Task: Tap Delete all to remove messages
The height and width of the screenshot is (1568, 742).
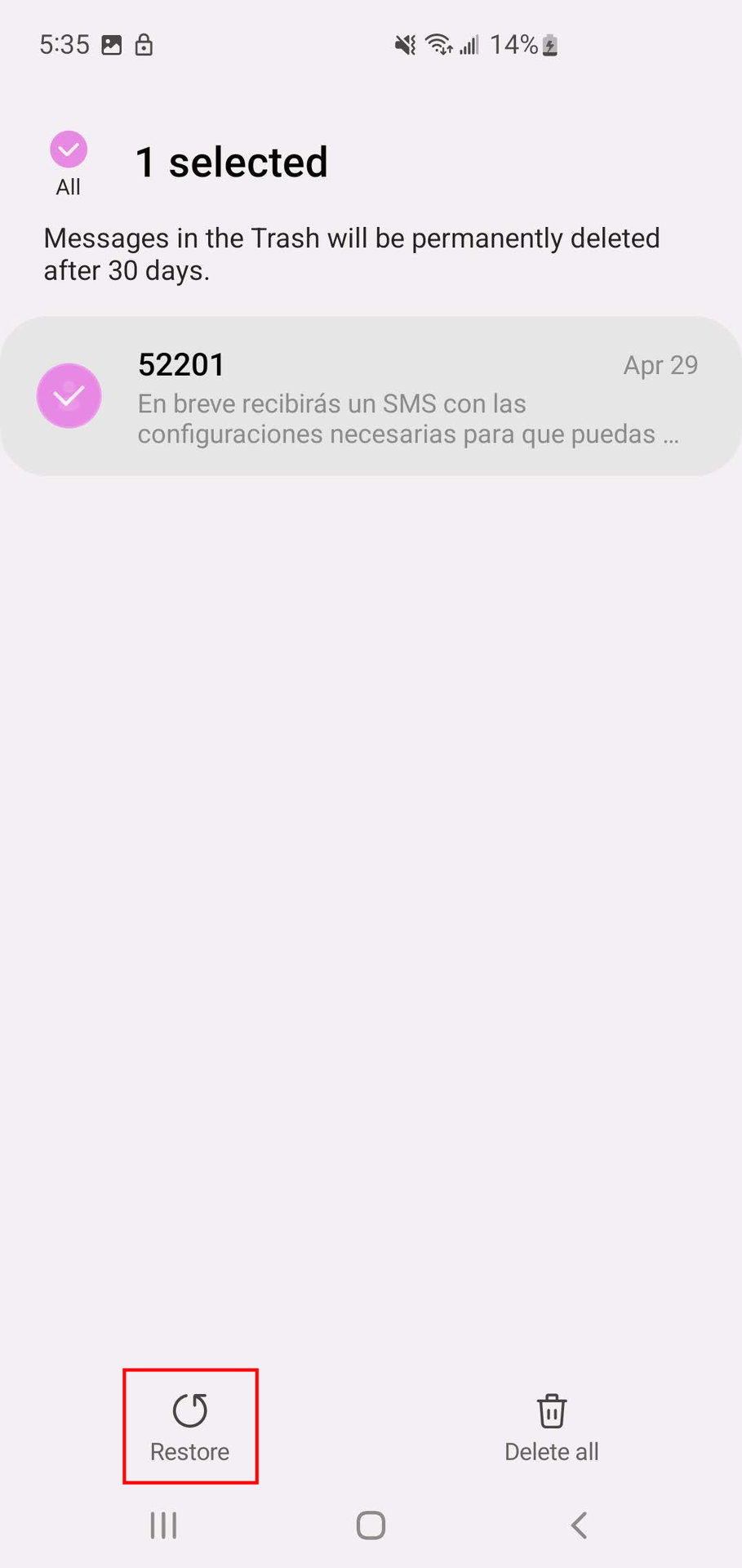Action: [552, 1428]
